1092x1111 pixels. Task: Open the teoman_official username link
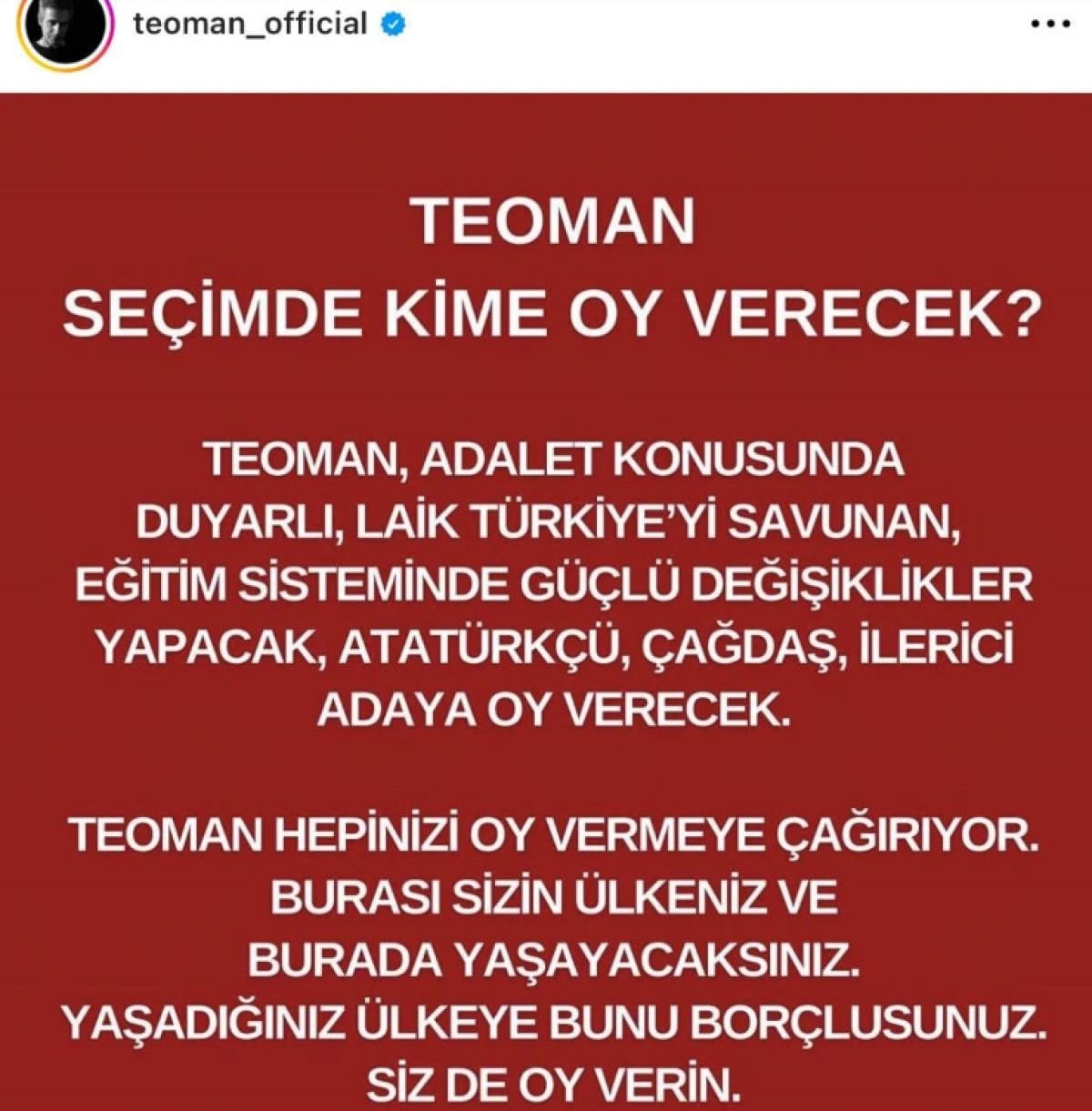[249, 24]
